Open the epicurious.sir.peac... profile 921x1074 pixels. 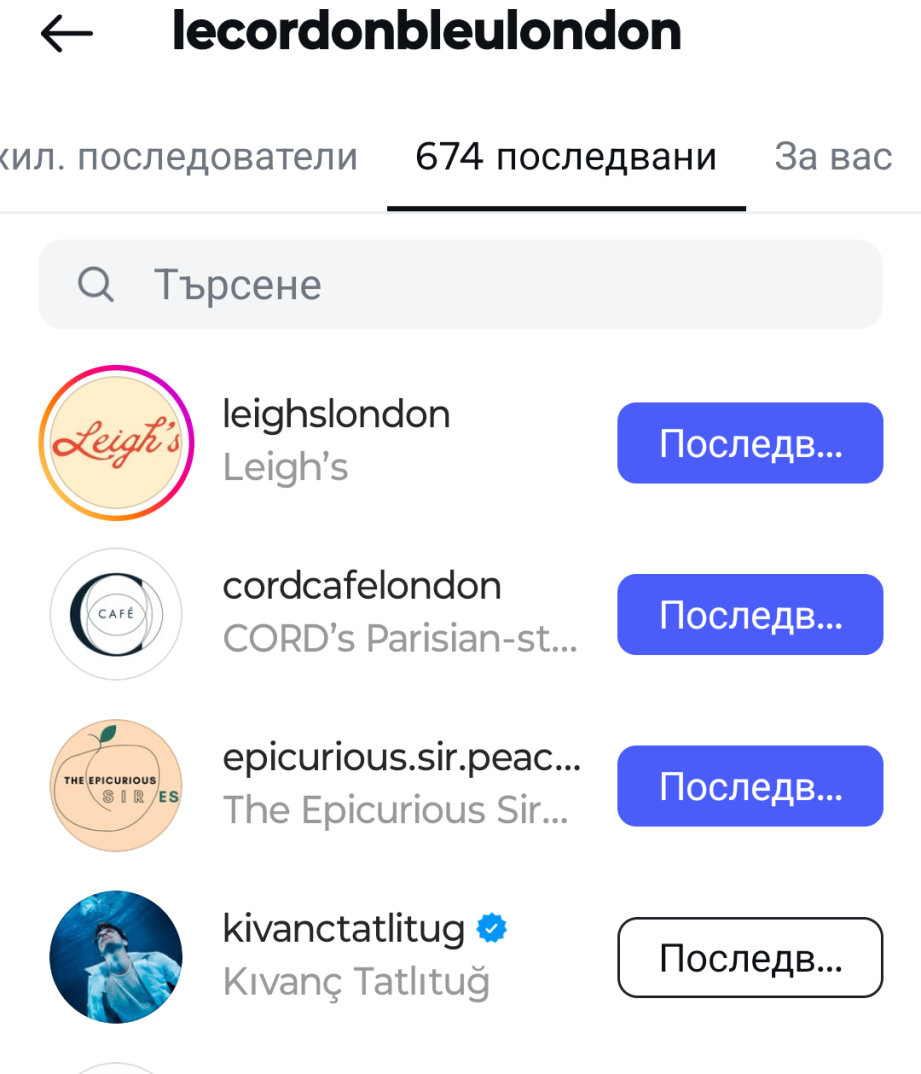coord(401,758)
